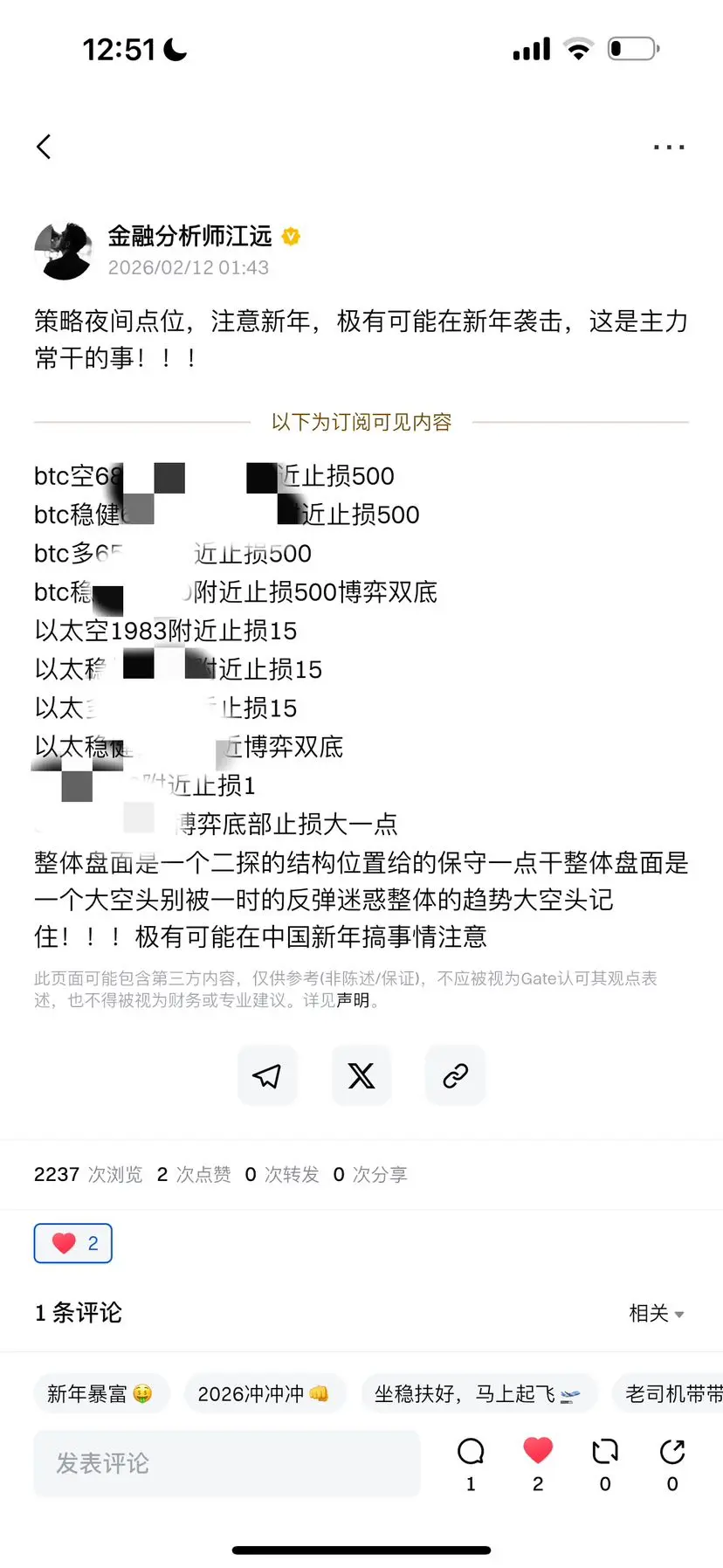Copy the post link icon
This screenshot has height=1568, width=723.
(x=455, y=1075)
